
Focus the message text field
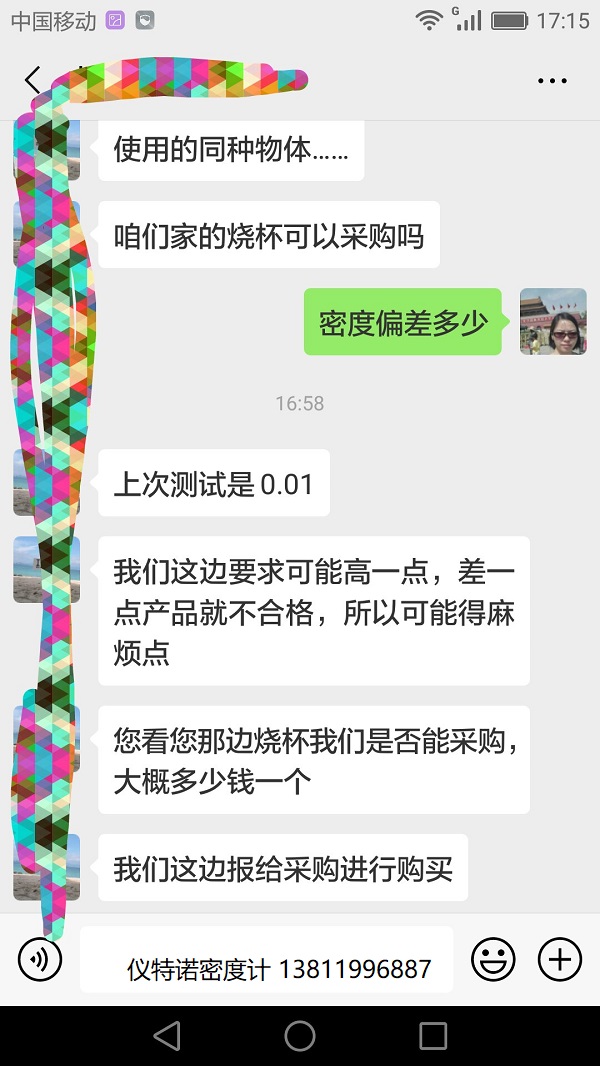[x=266, y=959]
